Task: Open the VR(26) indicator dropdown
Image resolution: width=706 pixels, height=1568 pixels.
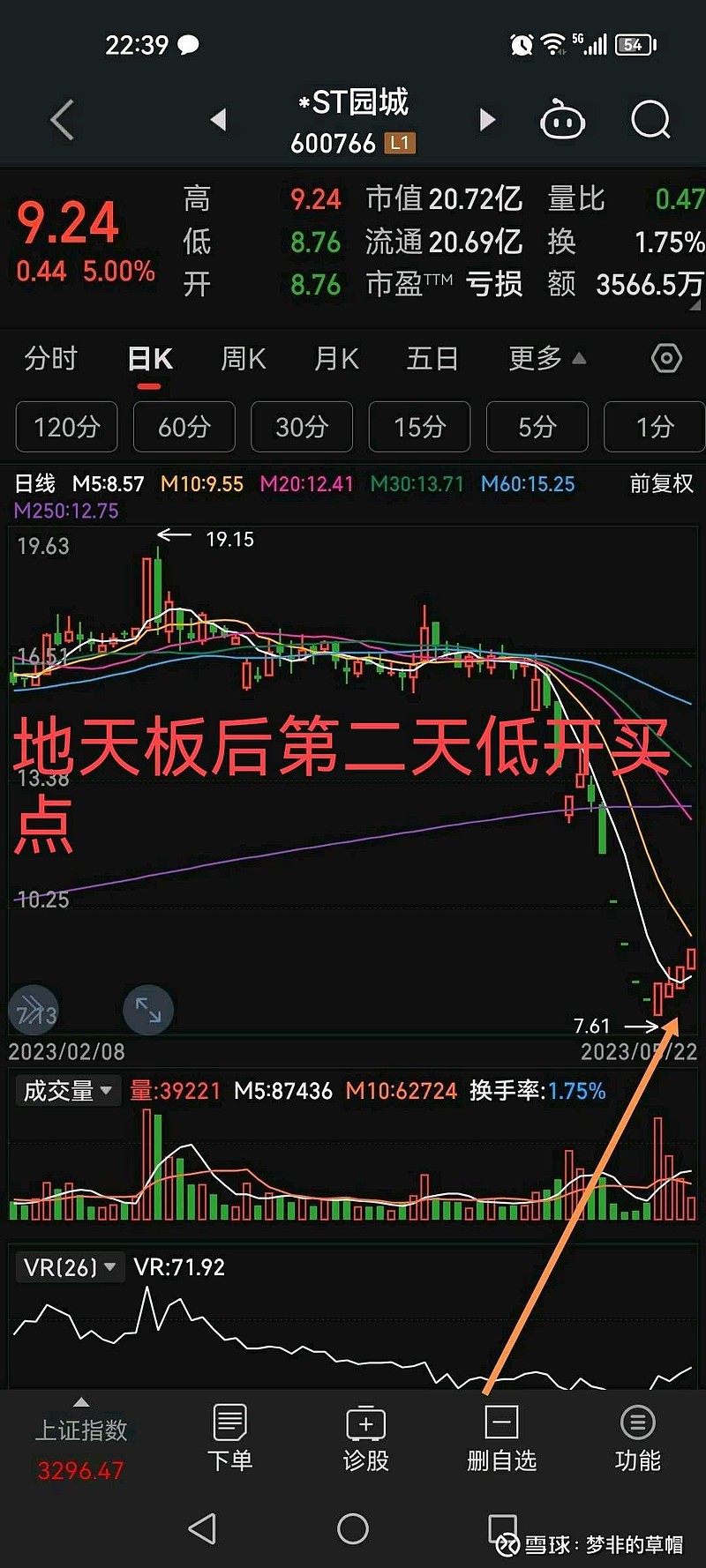Action: click(x=71, y=1266)
